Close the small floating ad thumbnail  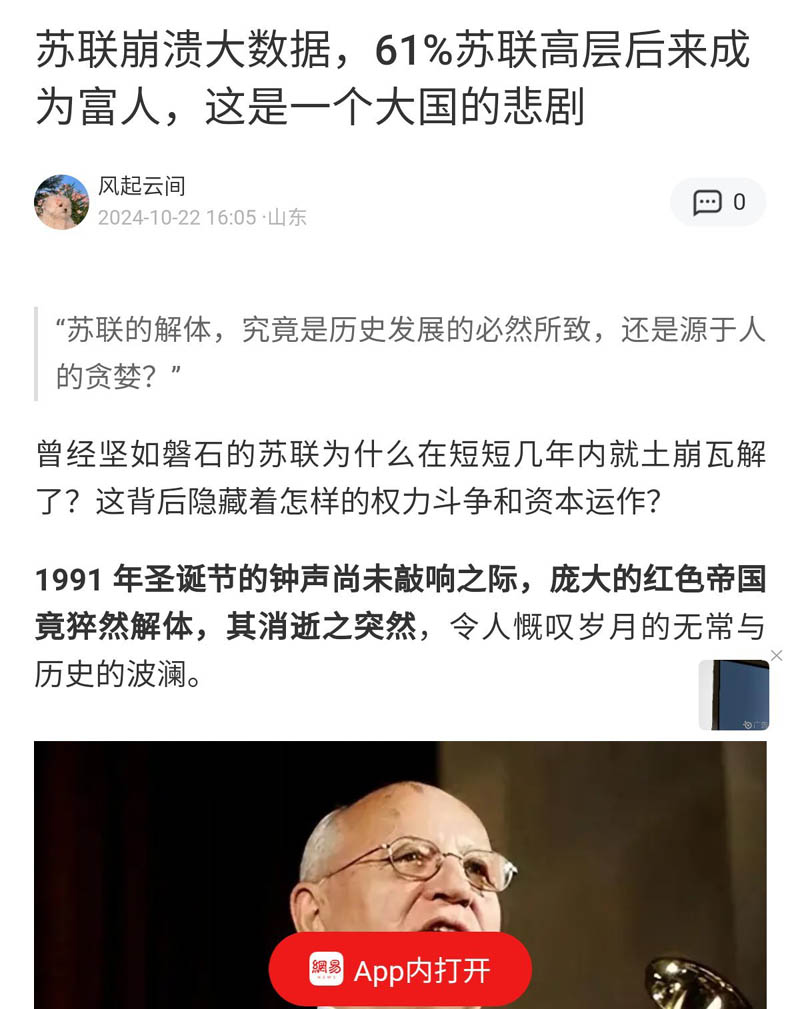[777, 655]
